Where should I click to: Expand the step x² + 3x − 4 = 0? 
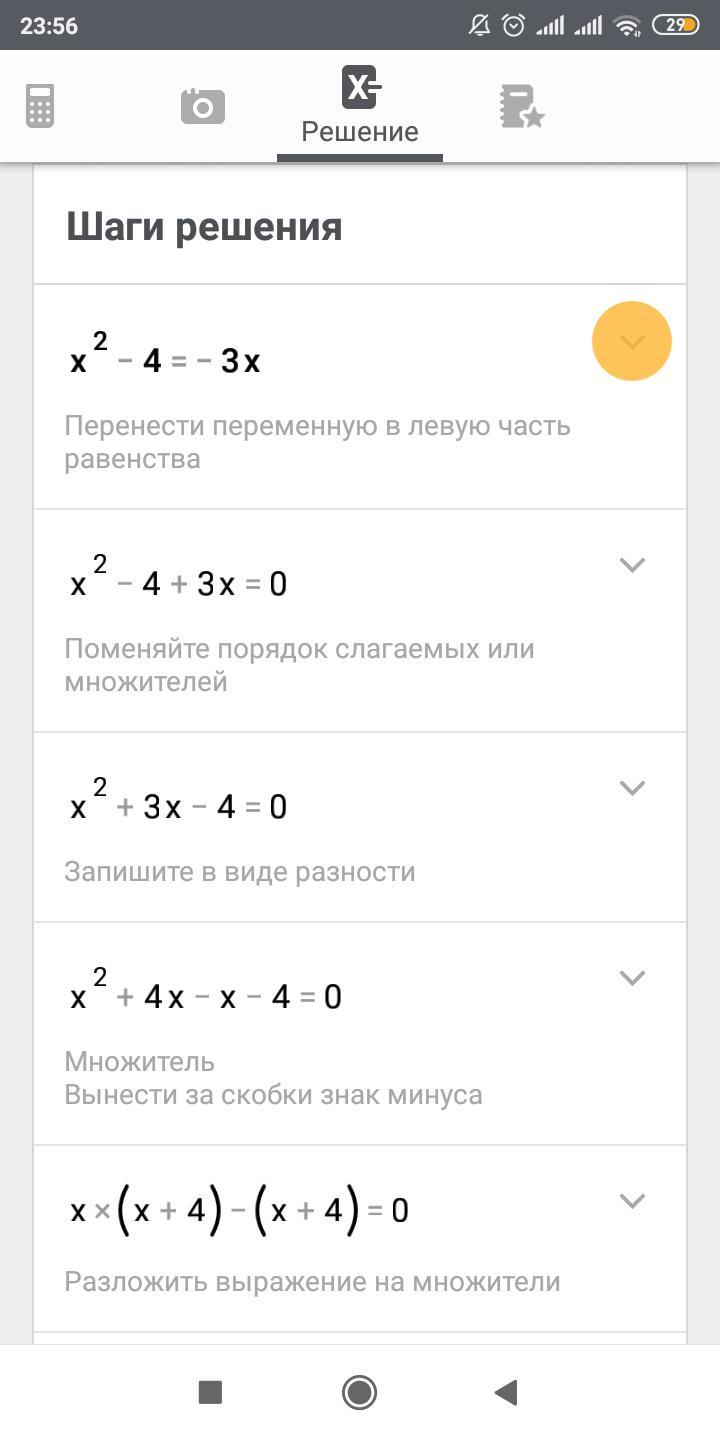tap(631, 788)
